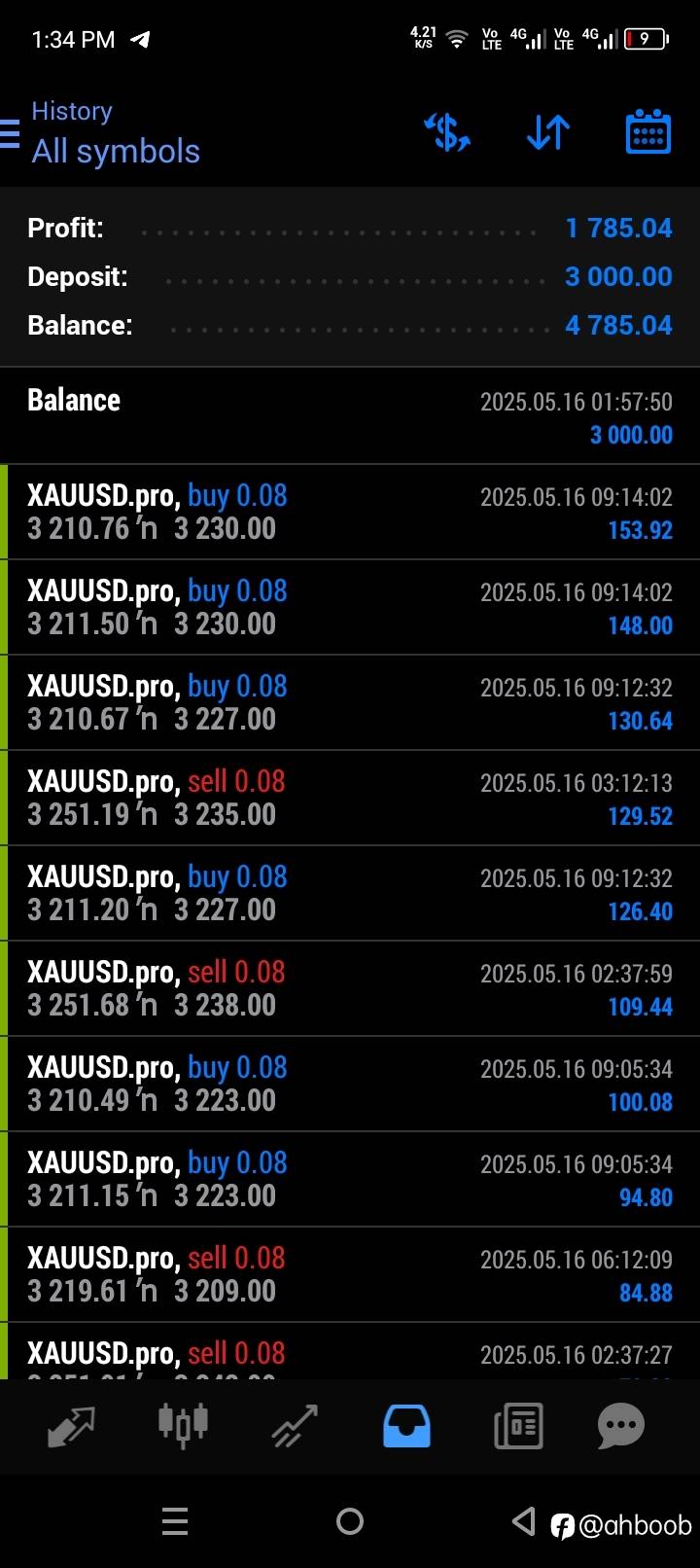Expand the buy trade with profit 148.00
700x1568 pixels.
coord(350,608)
